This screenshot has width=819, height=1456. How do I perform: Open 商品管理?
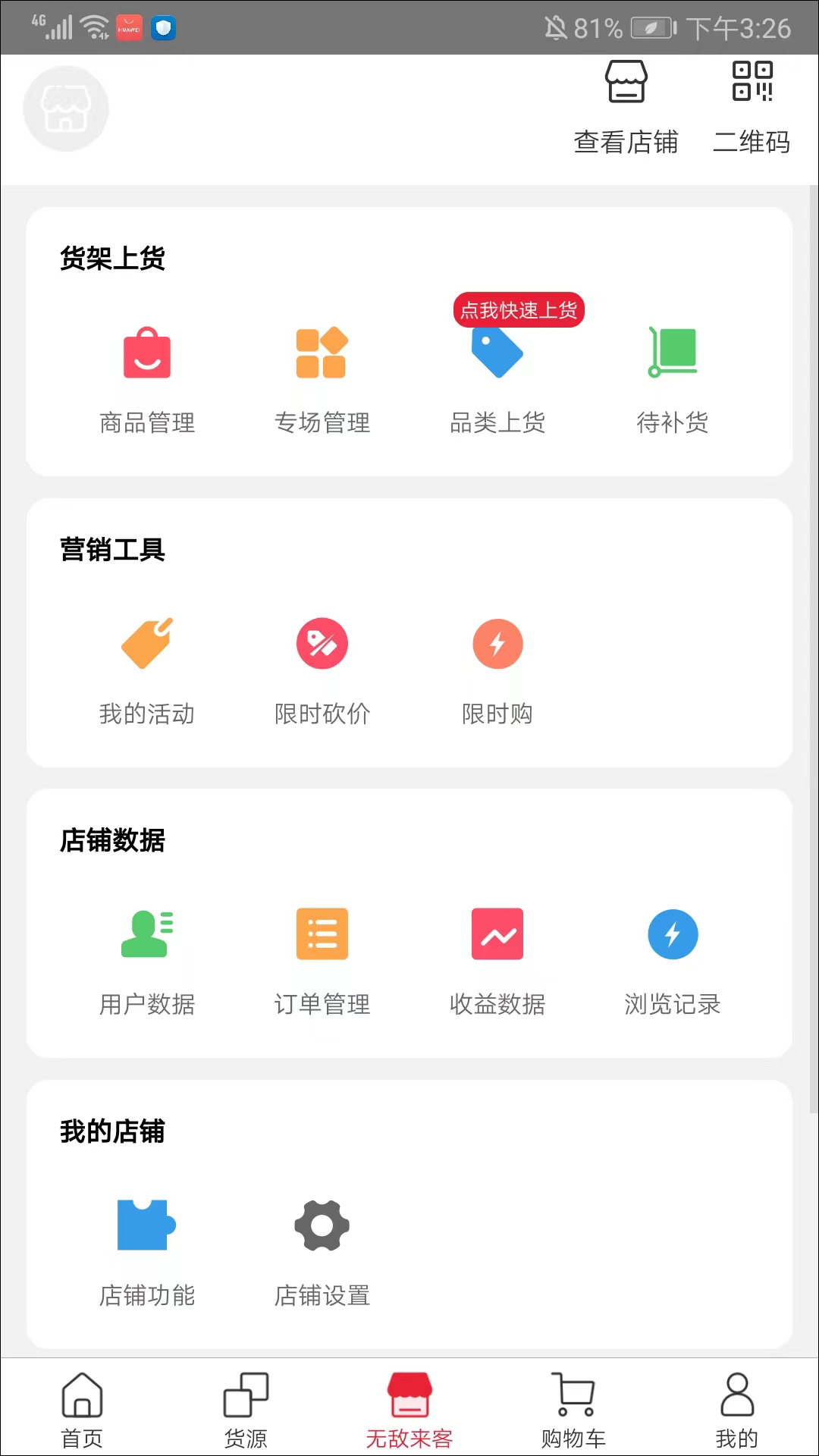pyautogui.click(x=147, y=379)
